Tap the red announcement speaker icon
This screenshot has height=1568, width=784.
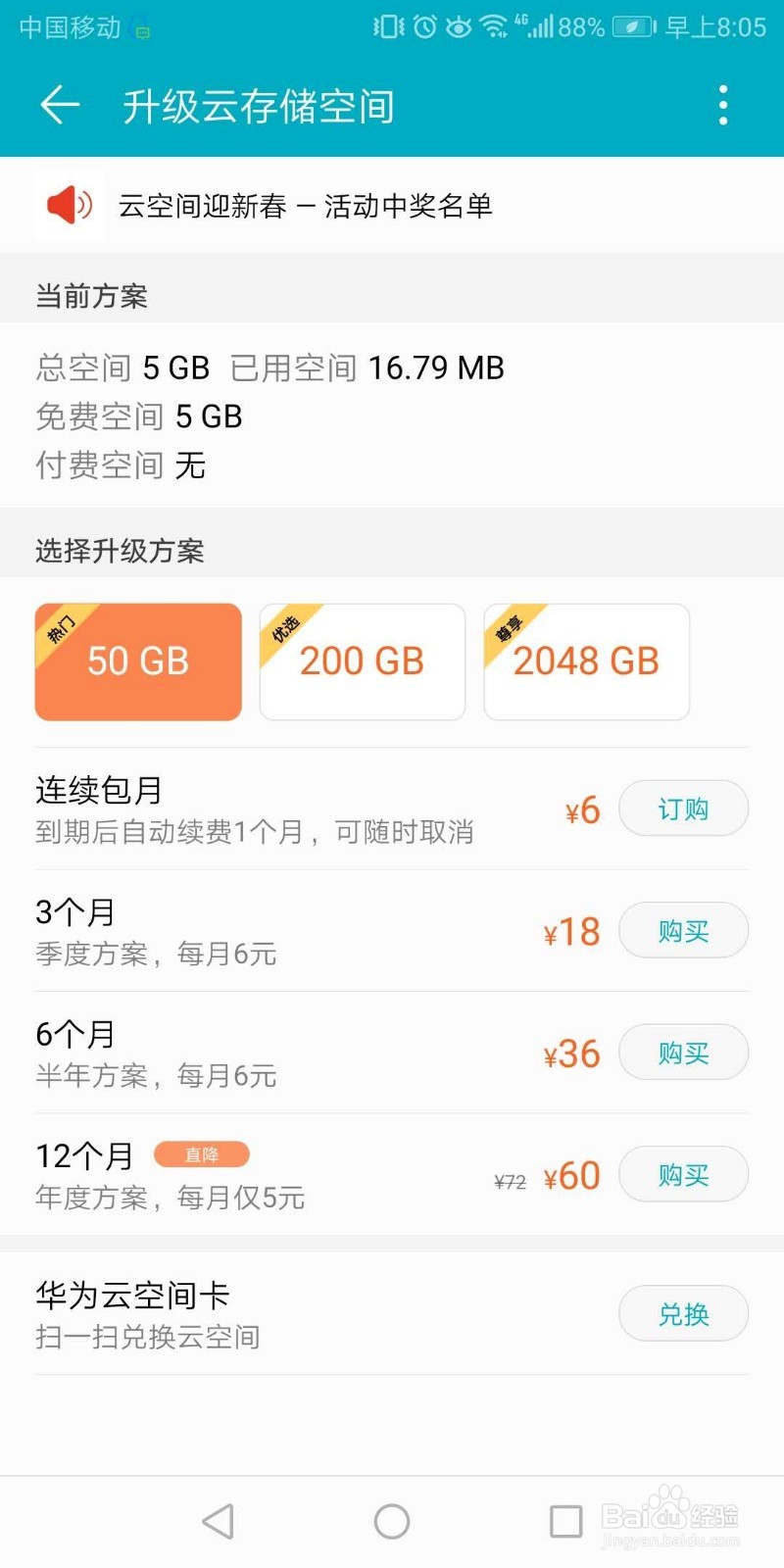pyautogui.click(x=69, y=206)
